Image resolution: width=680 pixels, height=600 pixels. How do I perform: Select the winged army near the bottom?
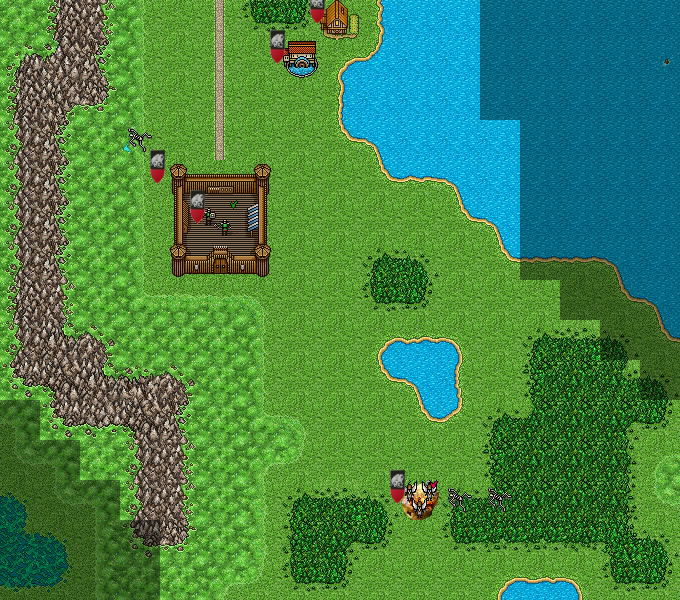pyautogui.click(x=421, y=497)
